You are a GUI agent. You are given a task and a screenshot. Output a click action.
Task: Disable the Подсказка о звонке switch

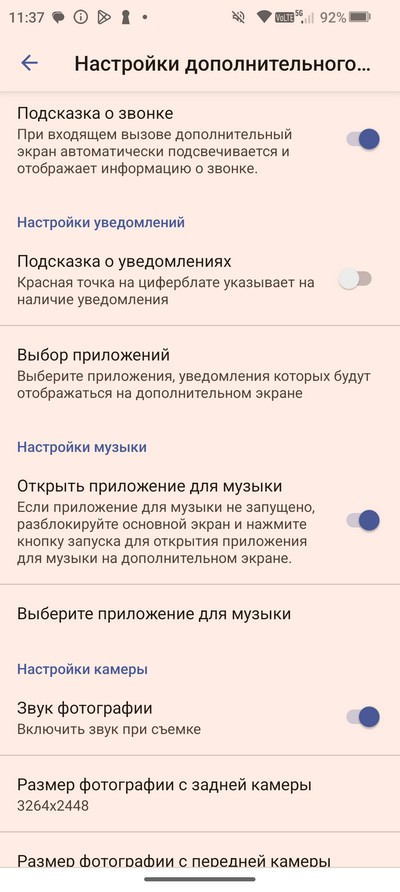pyautogui.click(x=363, y=139)
